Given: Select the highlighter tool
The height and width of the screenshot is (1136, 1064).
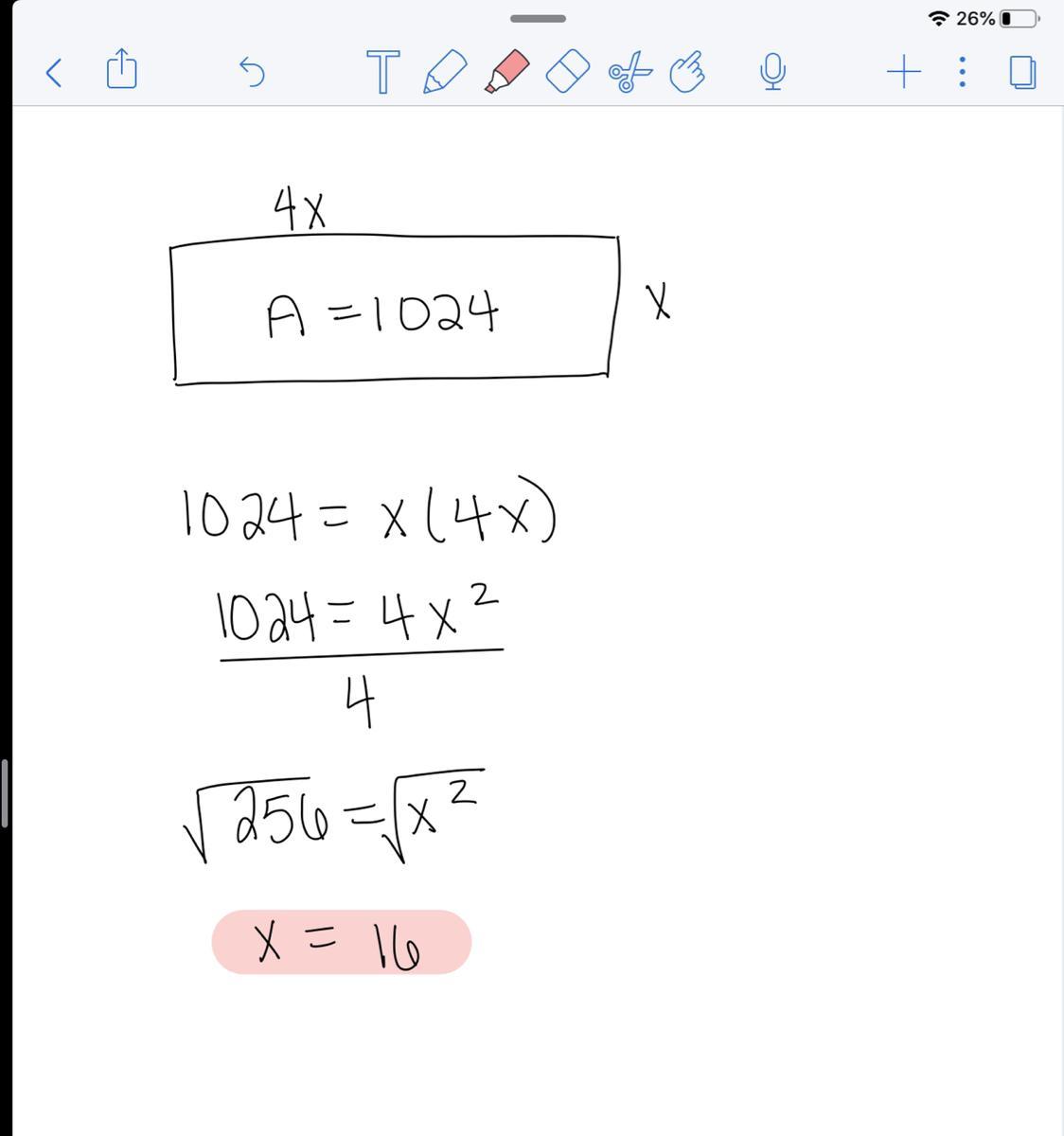Looking at the screenshot, I should click(x=506, y=72).
